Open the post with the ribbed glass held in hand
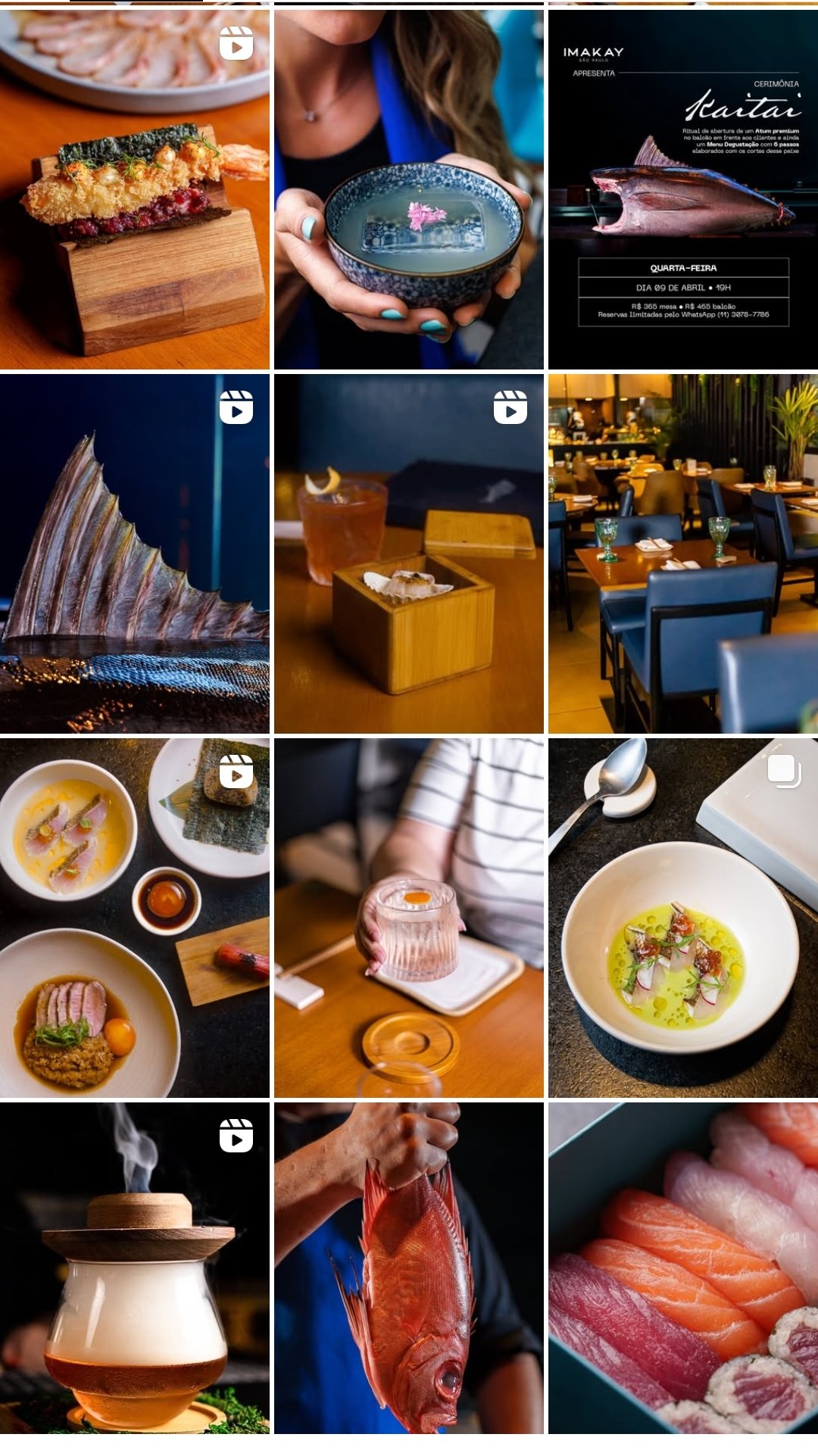This screenshot has height=1456, width=818. [x=408, y=918]
